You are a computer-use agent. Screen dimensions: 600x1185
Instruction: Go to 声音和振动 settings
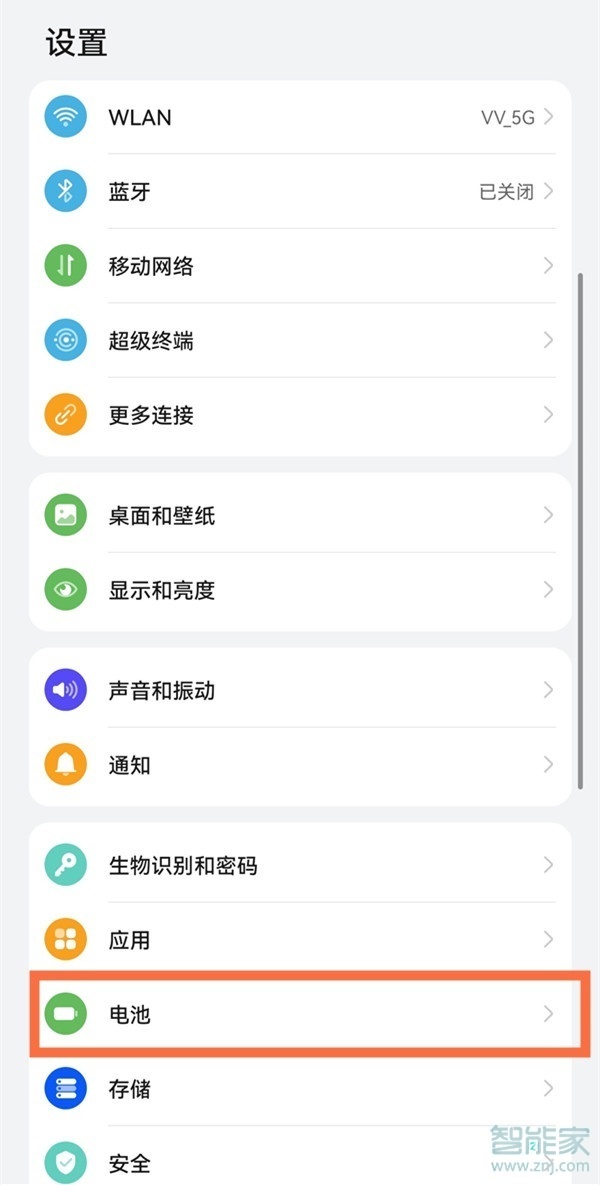300,690
